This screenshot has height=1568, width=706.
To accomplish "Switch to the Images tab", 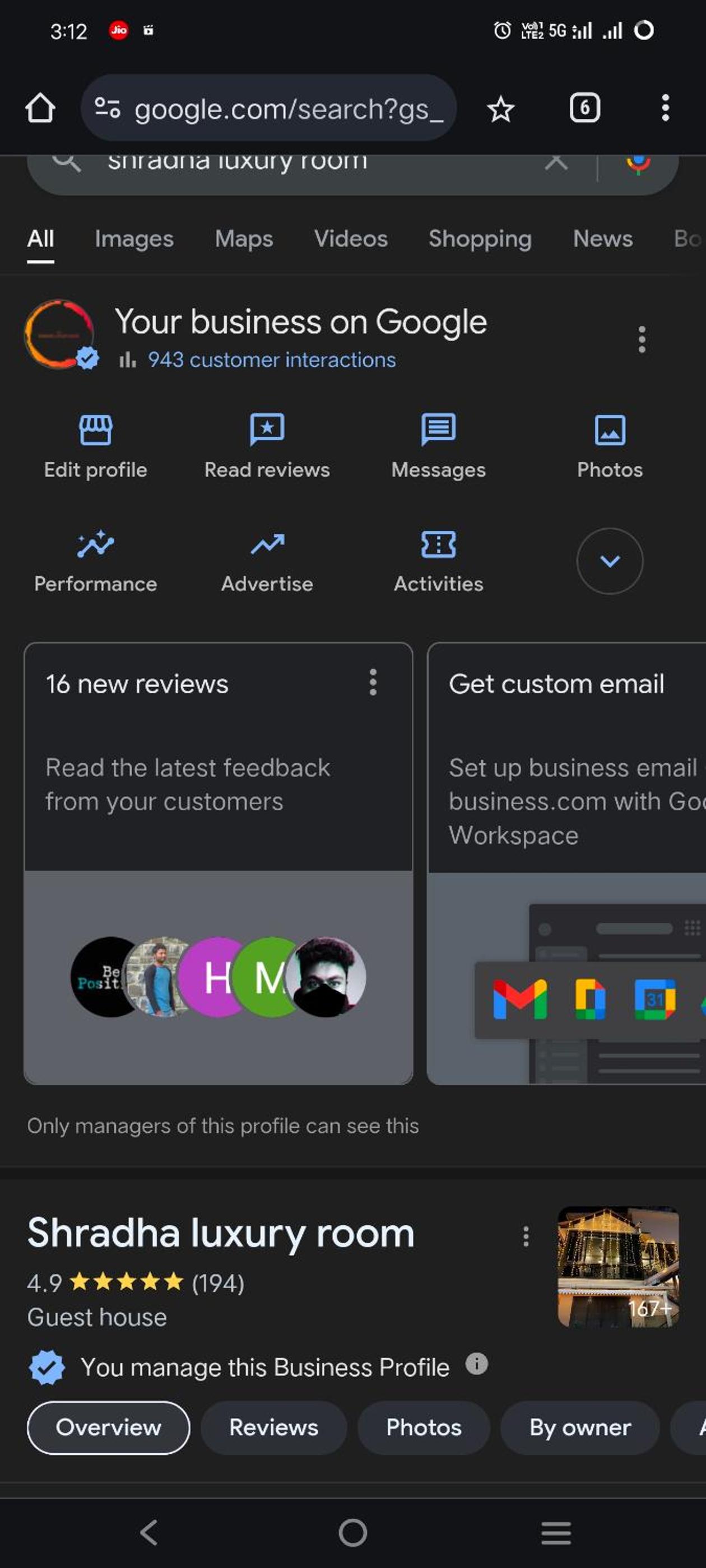I will (x=134, y=239).
